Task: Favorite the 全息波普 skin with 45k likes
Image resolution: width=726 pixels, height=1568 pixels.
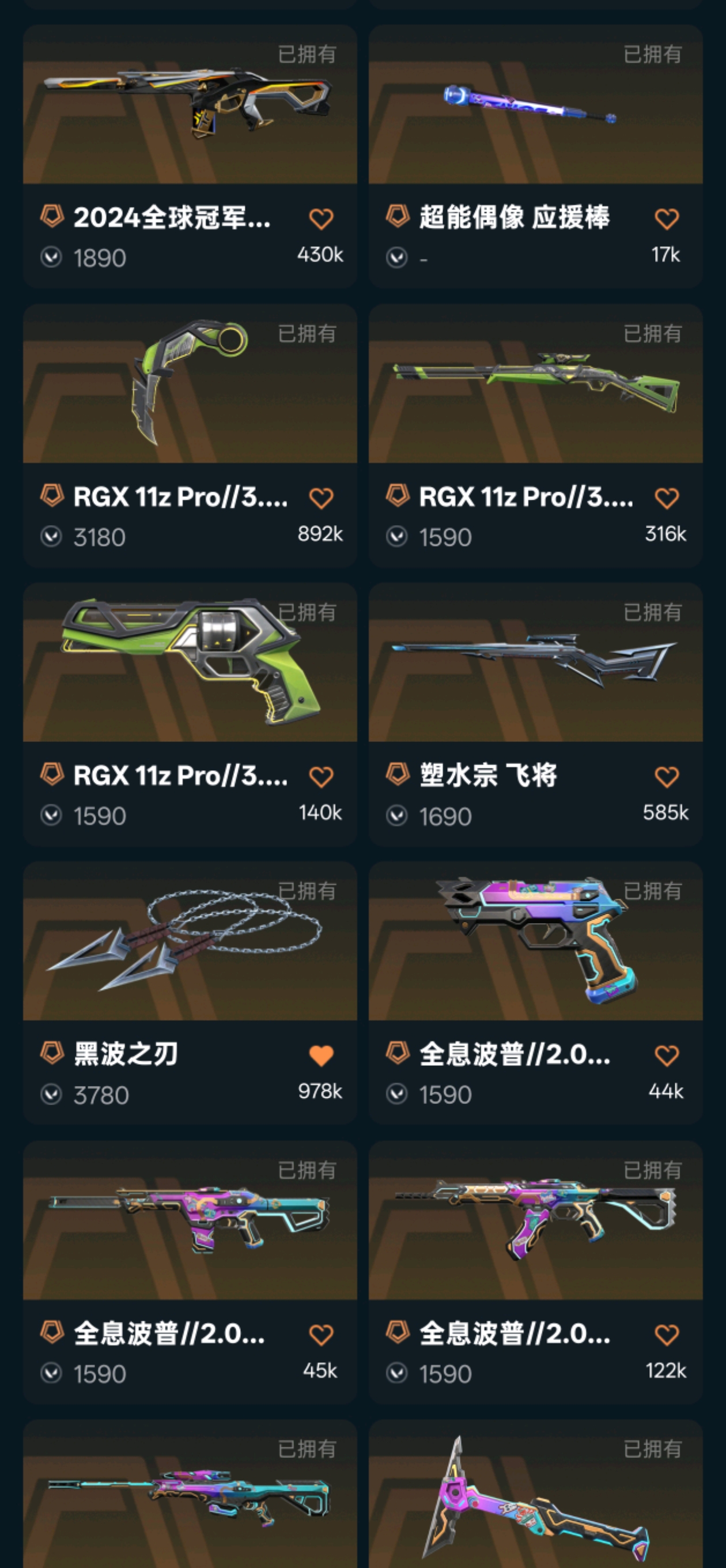Action: point(321,1336)
